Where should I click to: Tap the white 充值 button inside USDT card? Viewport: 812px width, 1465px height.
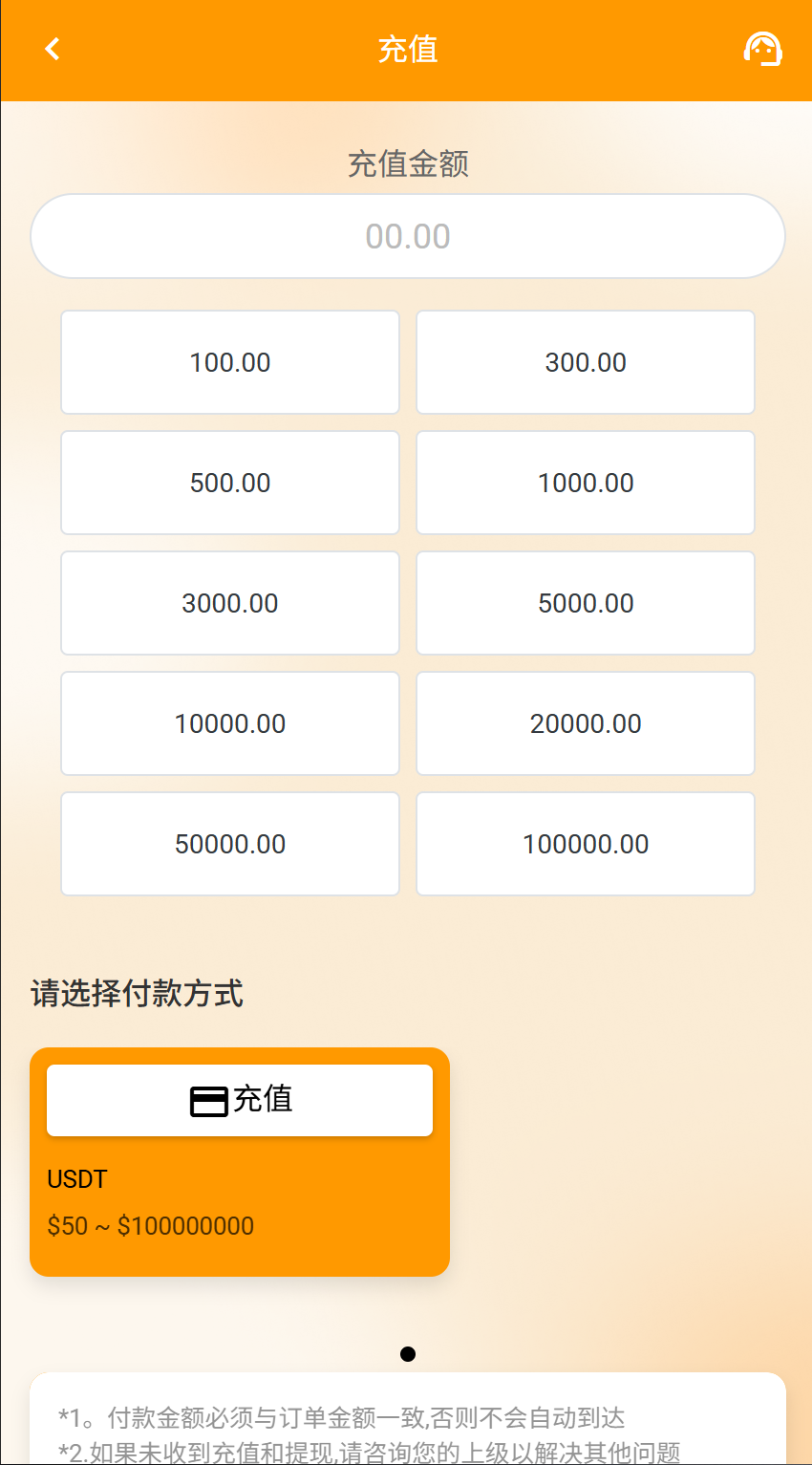pos(240,1099)
